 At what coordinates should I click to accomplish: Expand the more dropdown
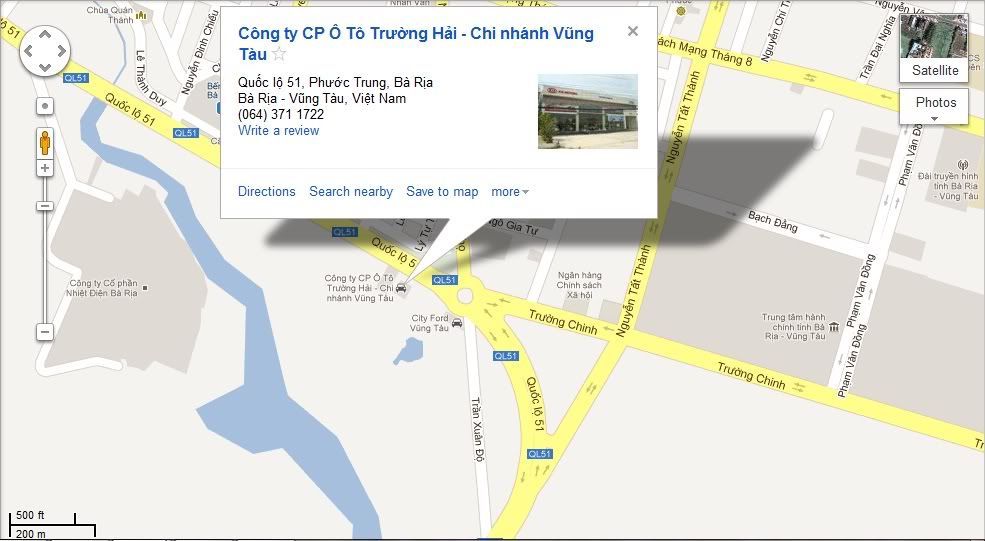coord(509,192)
